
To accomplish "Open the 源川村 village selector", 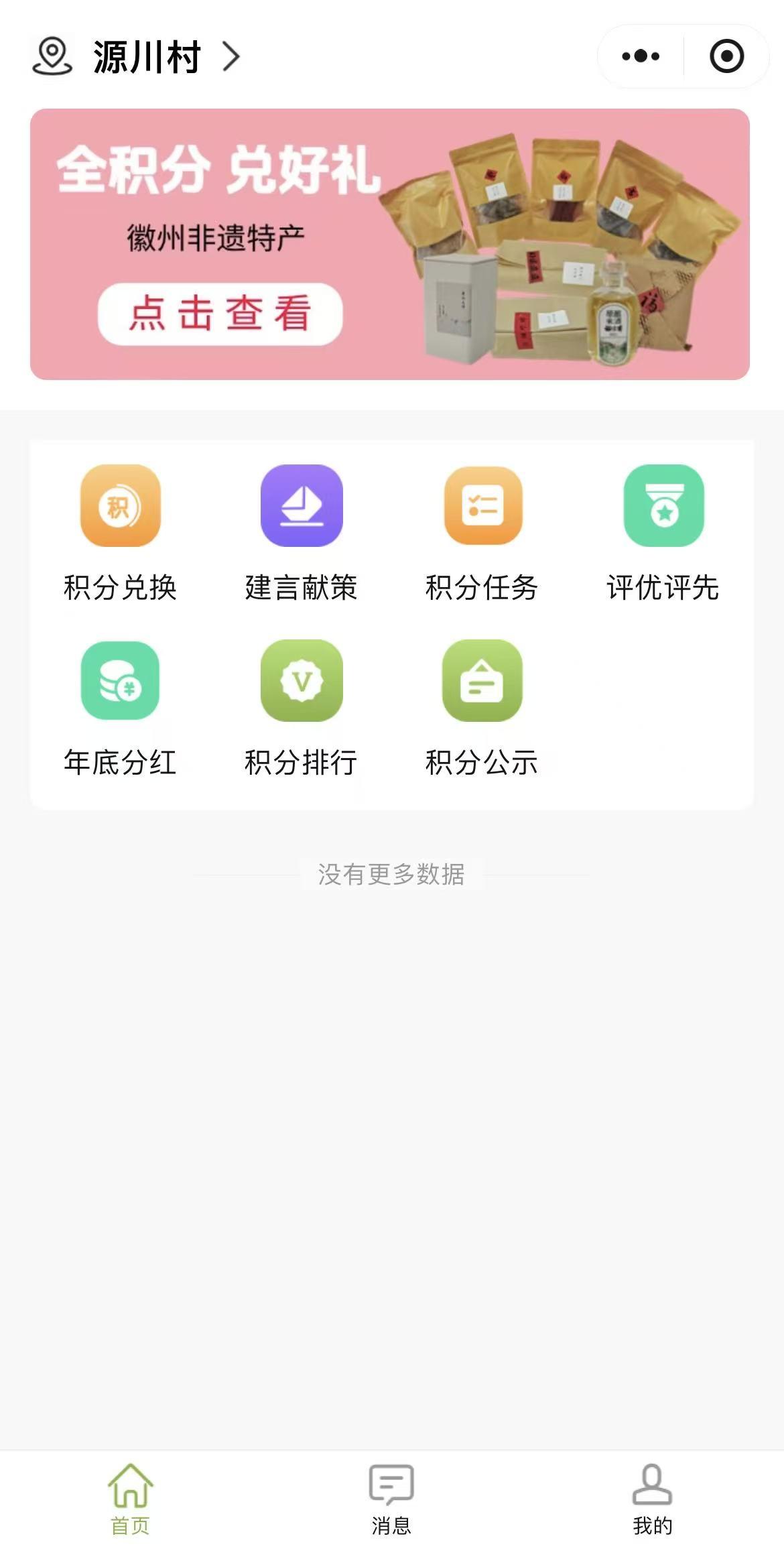I will [x=137, y=57].
